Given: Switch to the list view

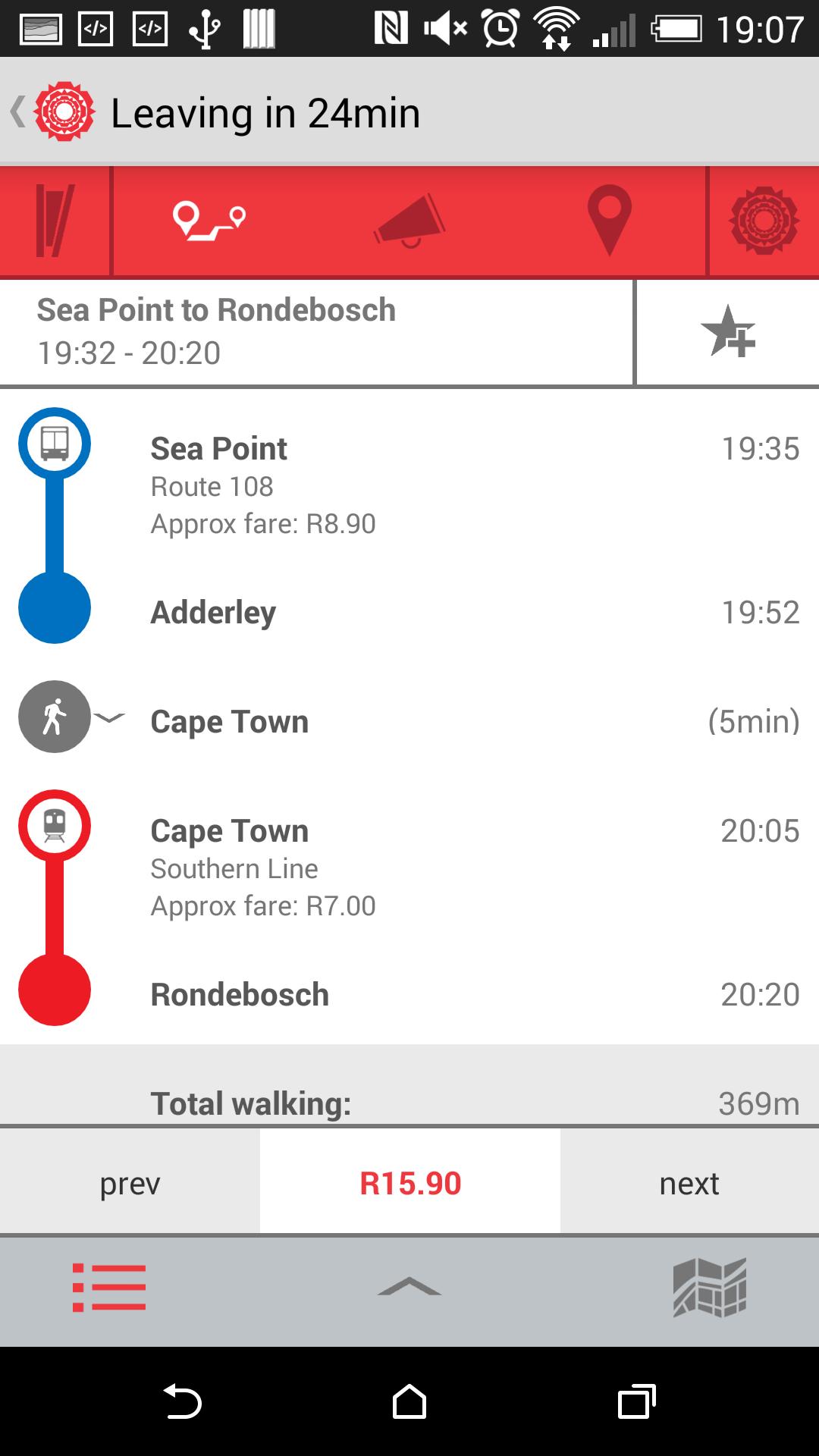Looking at the screenshot, I should (x=109, y=1288).
